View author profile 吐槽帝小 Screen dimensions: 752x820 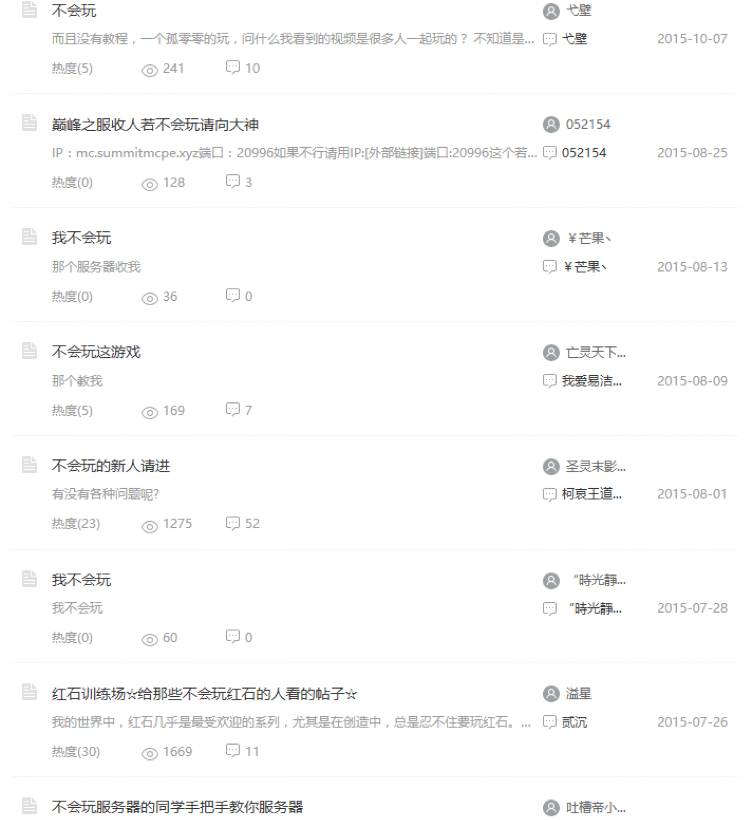pyautogui.click(x=596, y=808)
